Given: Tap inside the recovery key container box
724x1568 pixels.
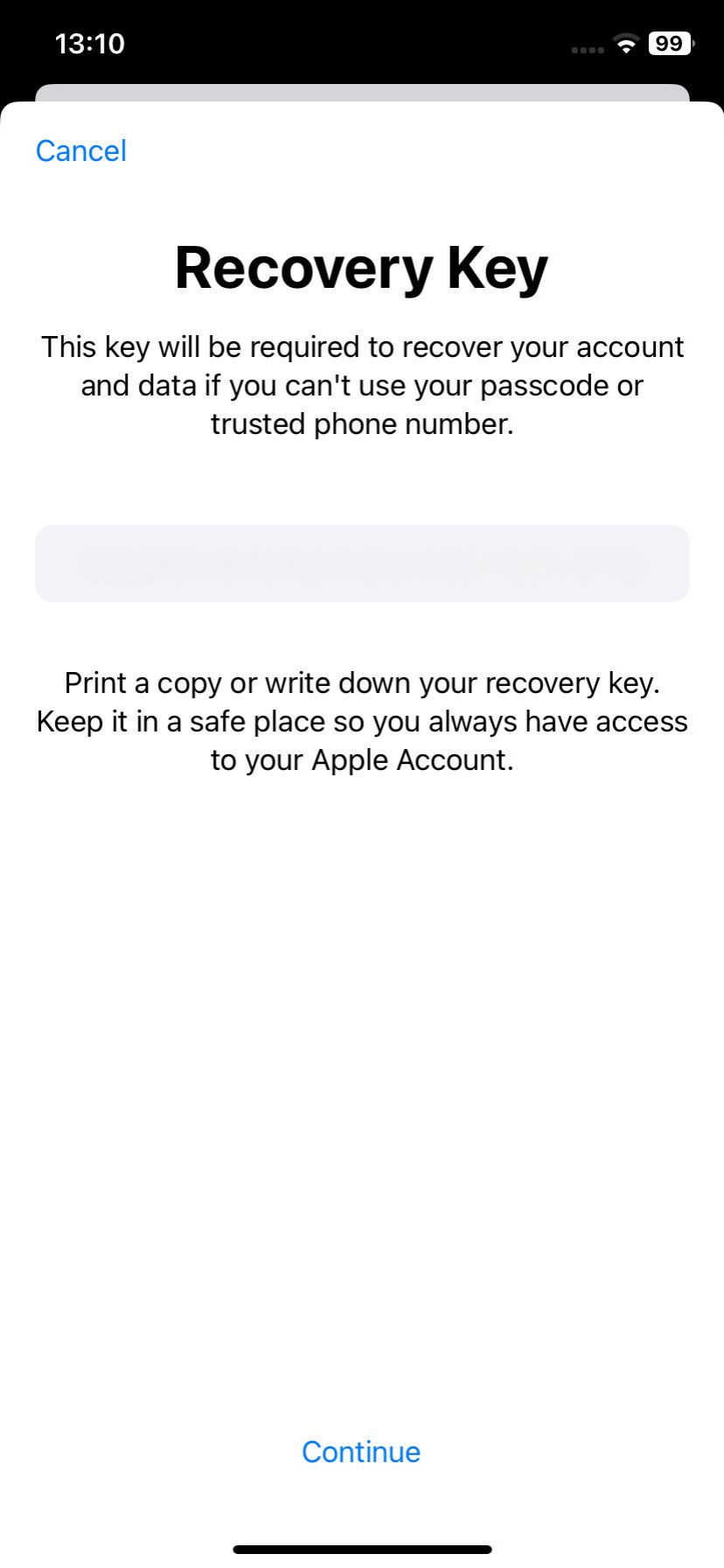Looking at the screenshot, I should (361, 563).
